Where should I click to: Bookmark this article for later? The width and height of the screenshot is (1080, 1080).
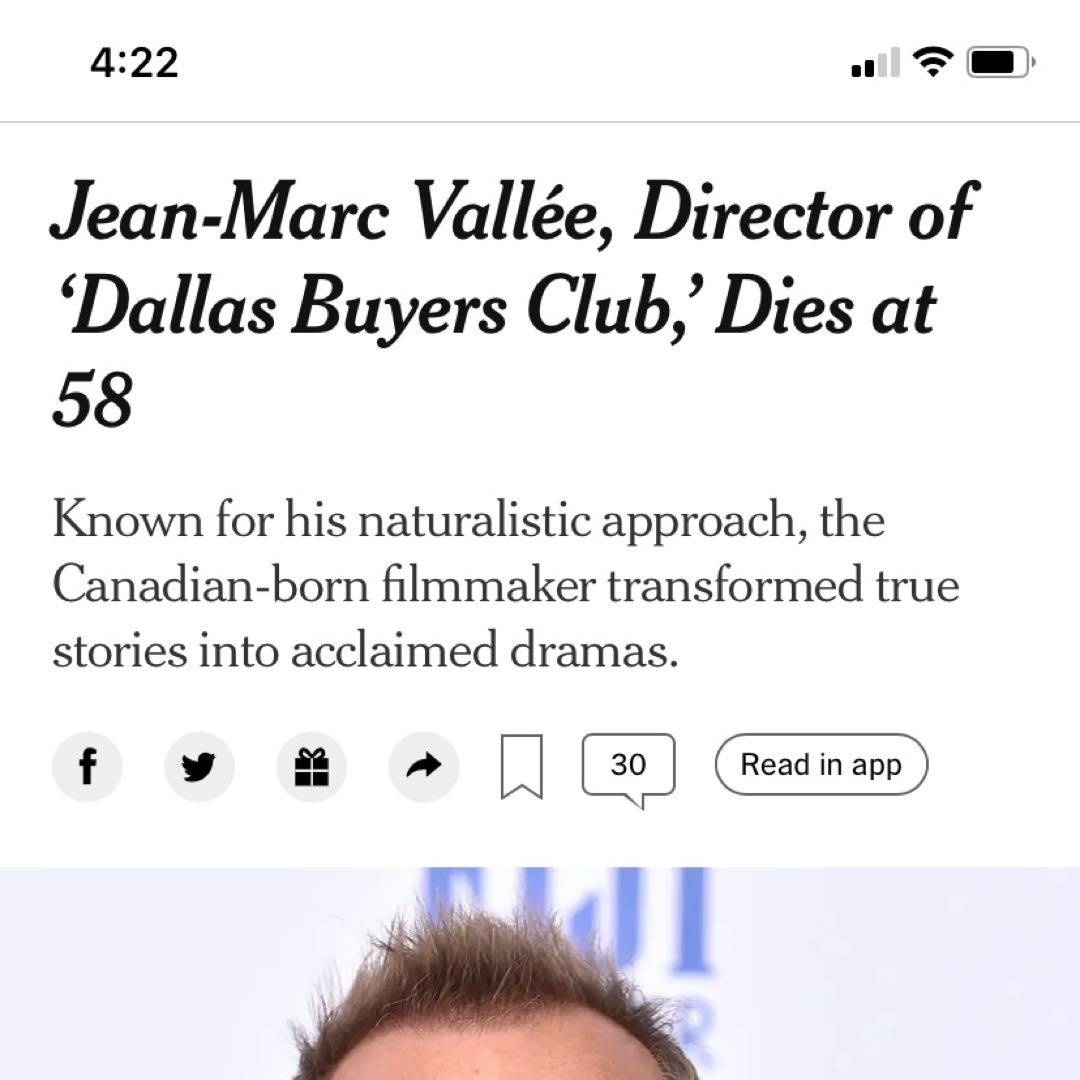(521, 766)
